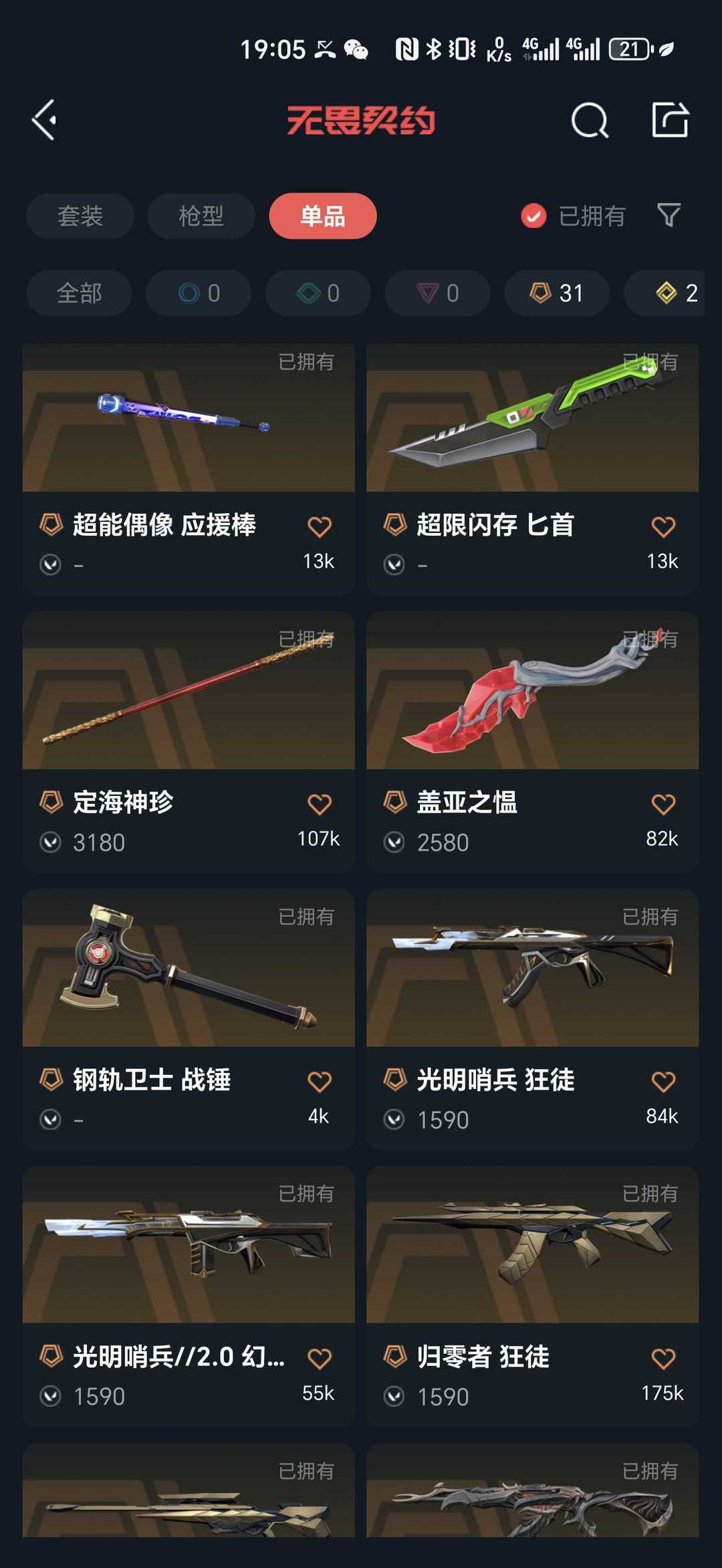Open the 超限闪存 匕首 card

pos(533,469)
